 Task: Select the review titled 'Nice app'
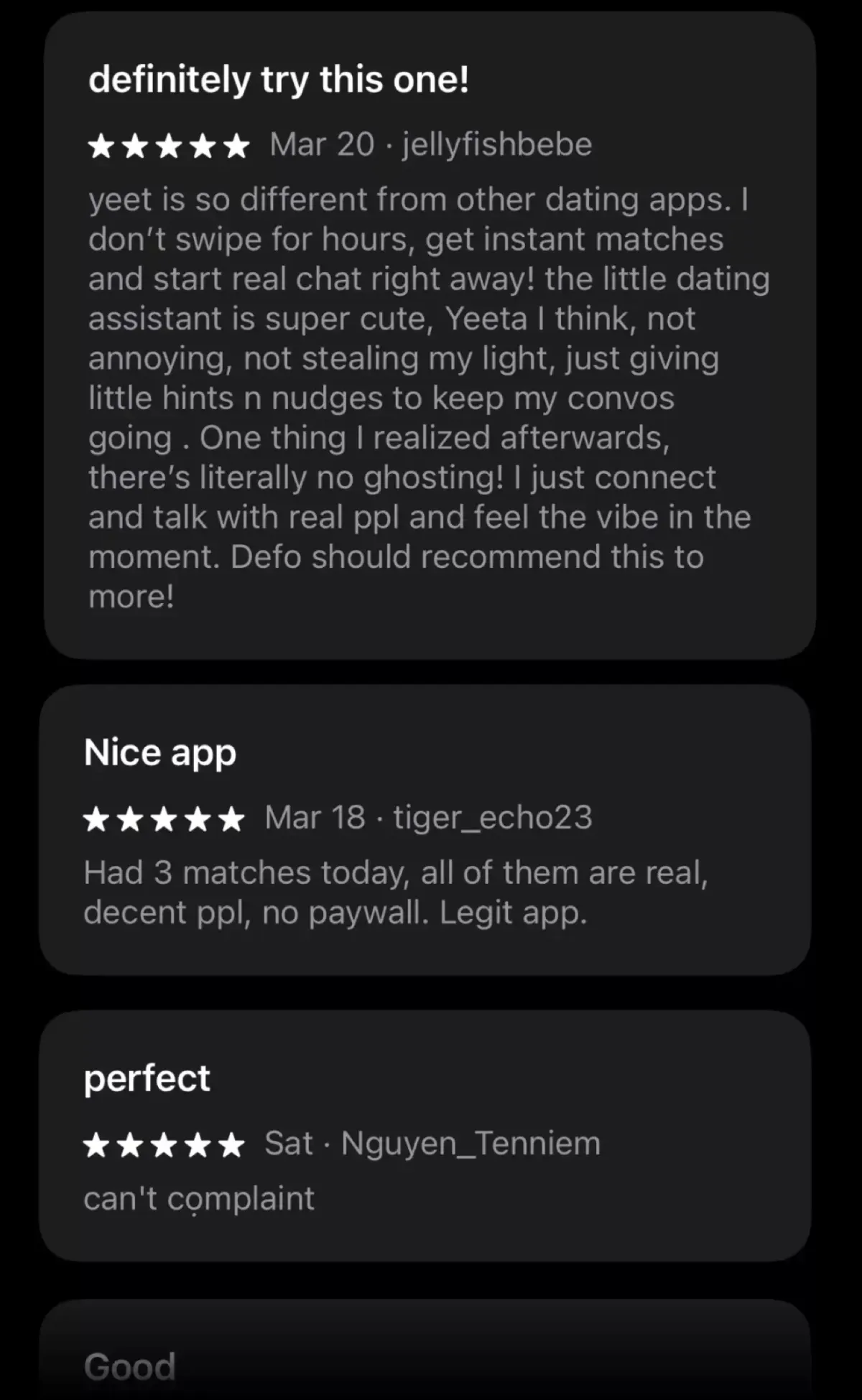pos(160,753)
